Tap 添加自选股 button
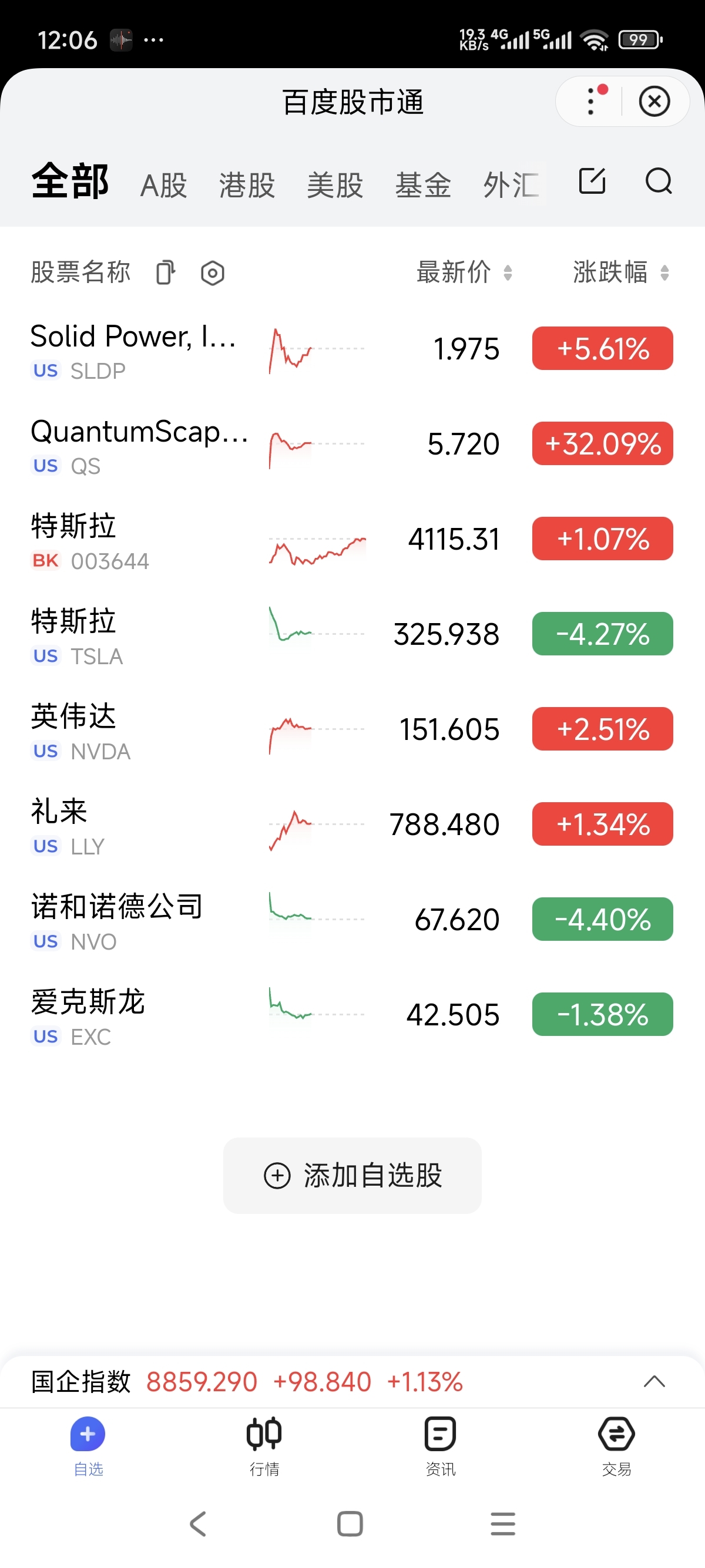This screenshot has width=705, height=1568. 352,1175
